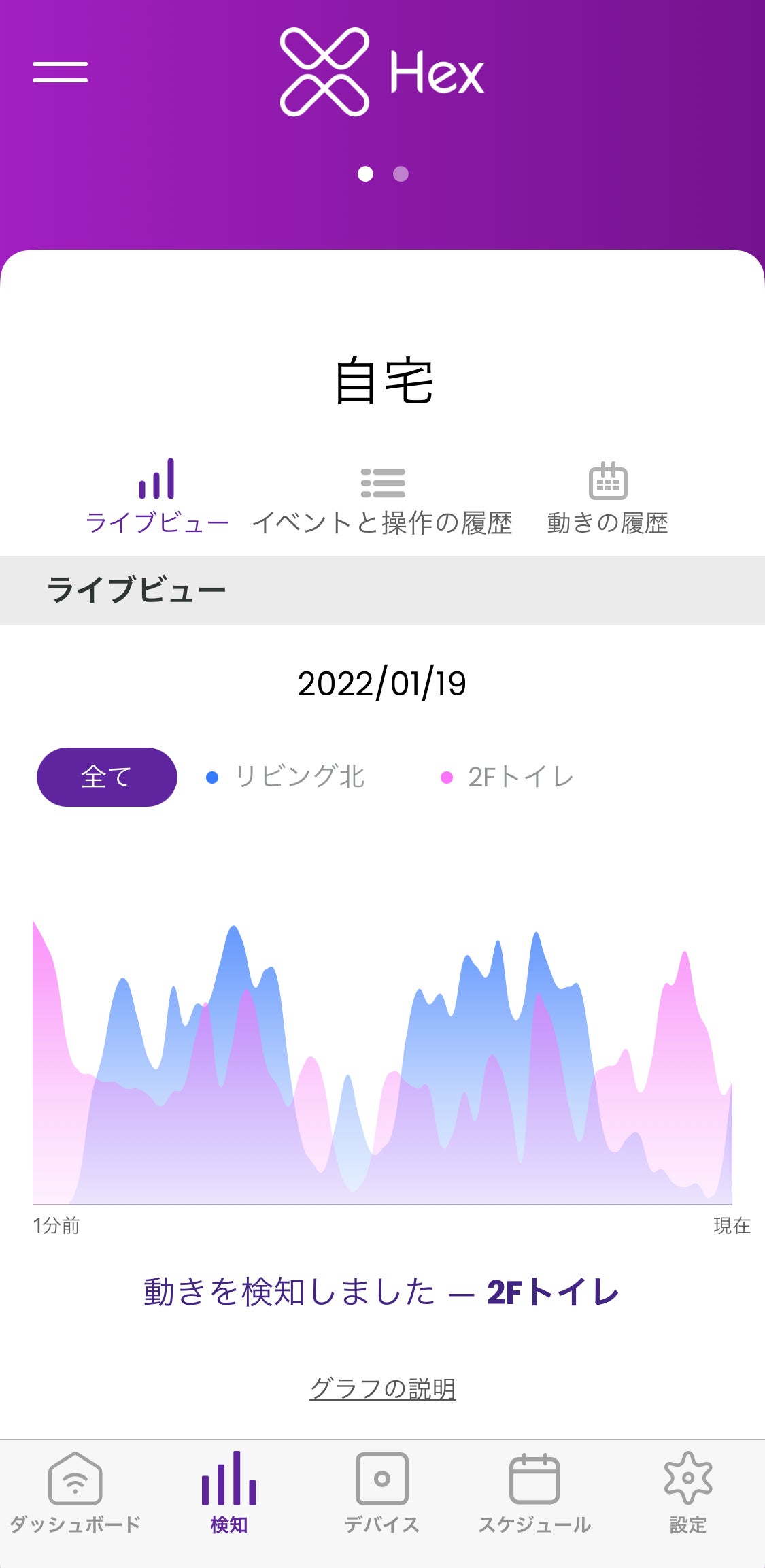Switch to 動きの履歴 tab

click(607, 500)
